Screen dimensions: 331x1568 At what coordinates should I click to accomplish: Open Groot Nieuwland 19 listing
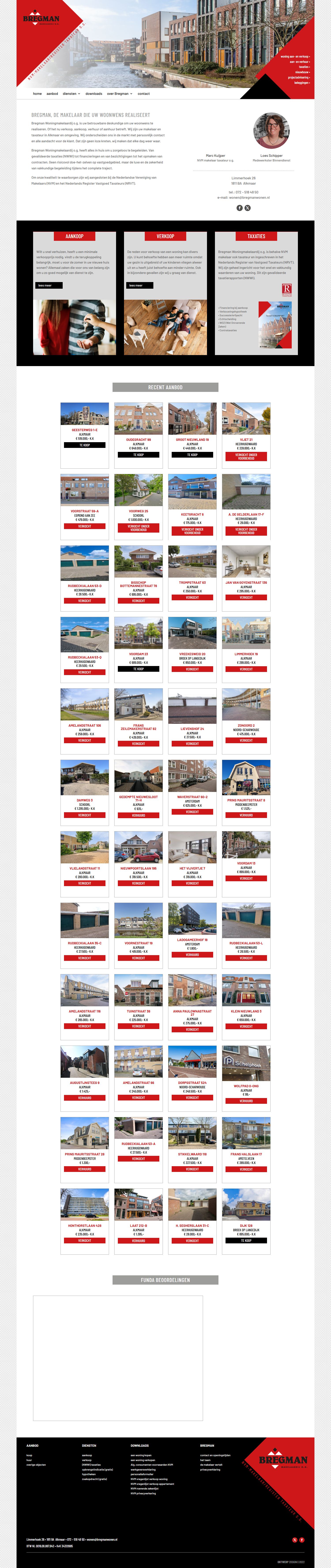pos(192,440)
